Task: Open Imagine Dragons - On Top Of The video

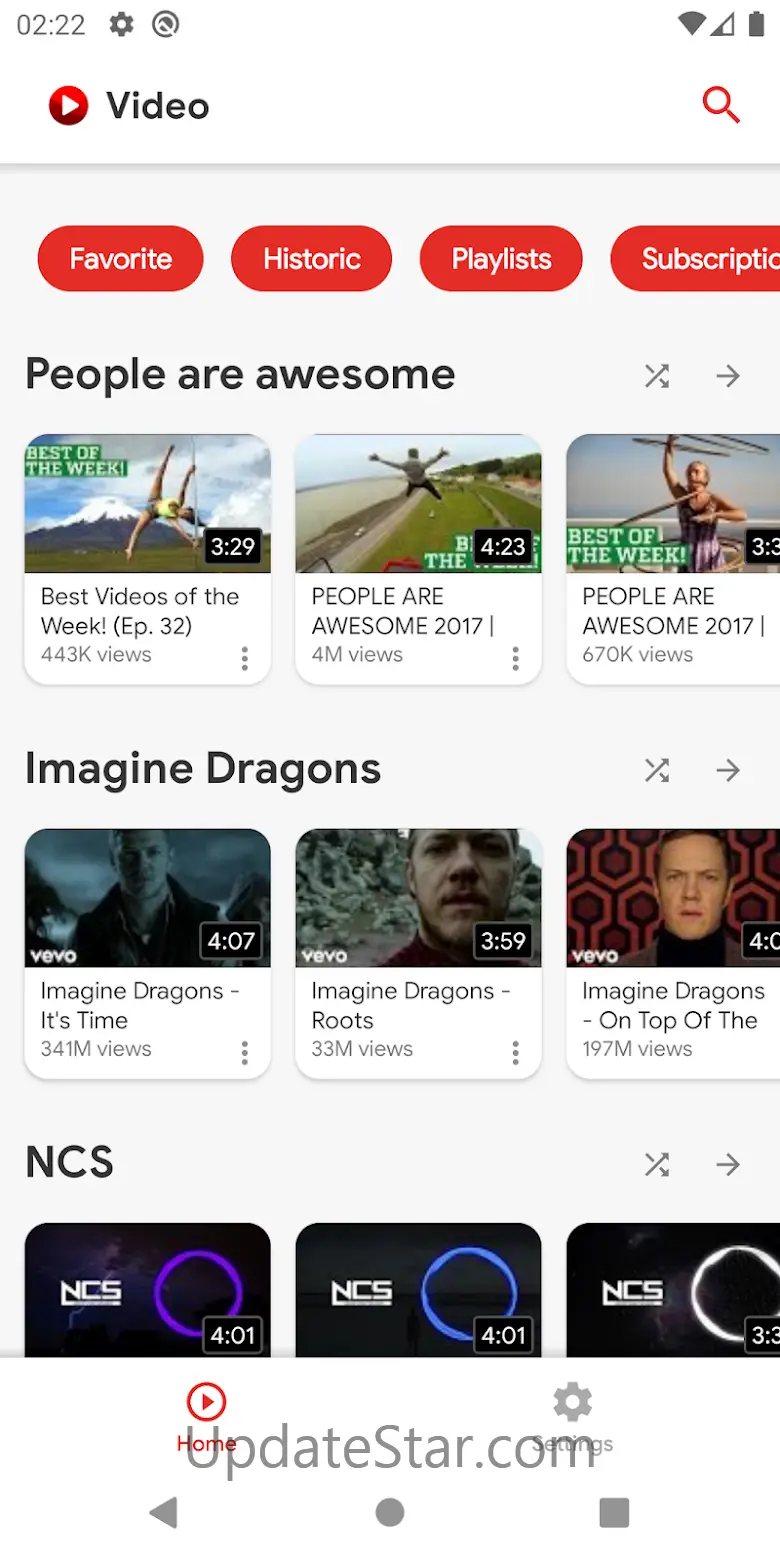Action: coord(673,954)
